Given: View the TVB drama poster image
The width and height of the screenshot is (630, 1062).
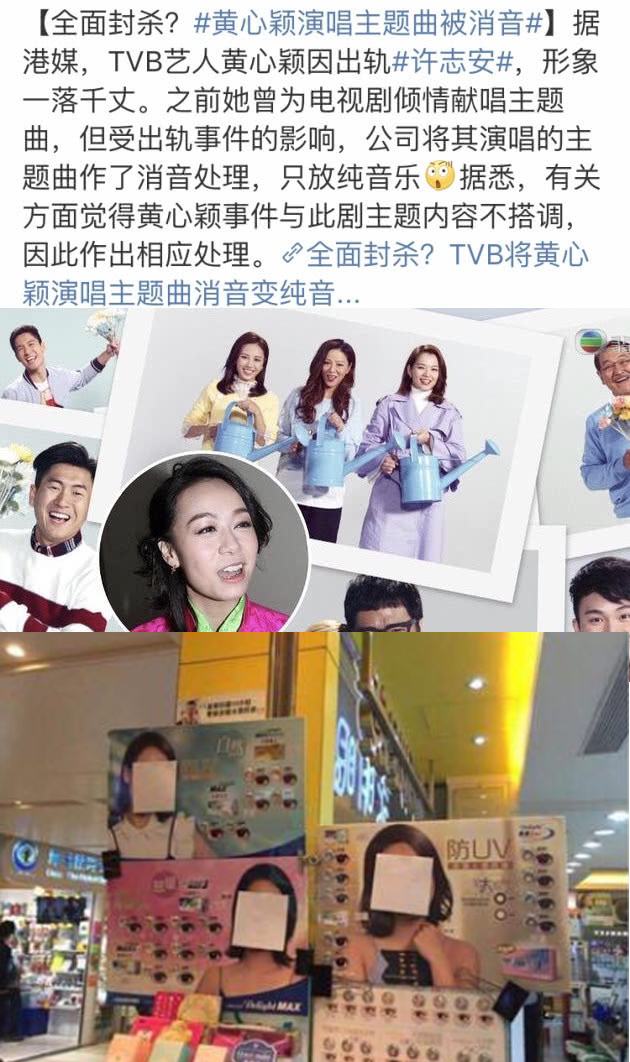Looking at the screenshot, I should coord(315,470).
